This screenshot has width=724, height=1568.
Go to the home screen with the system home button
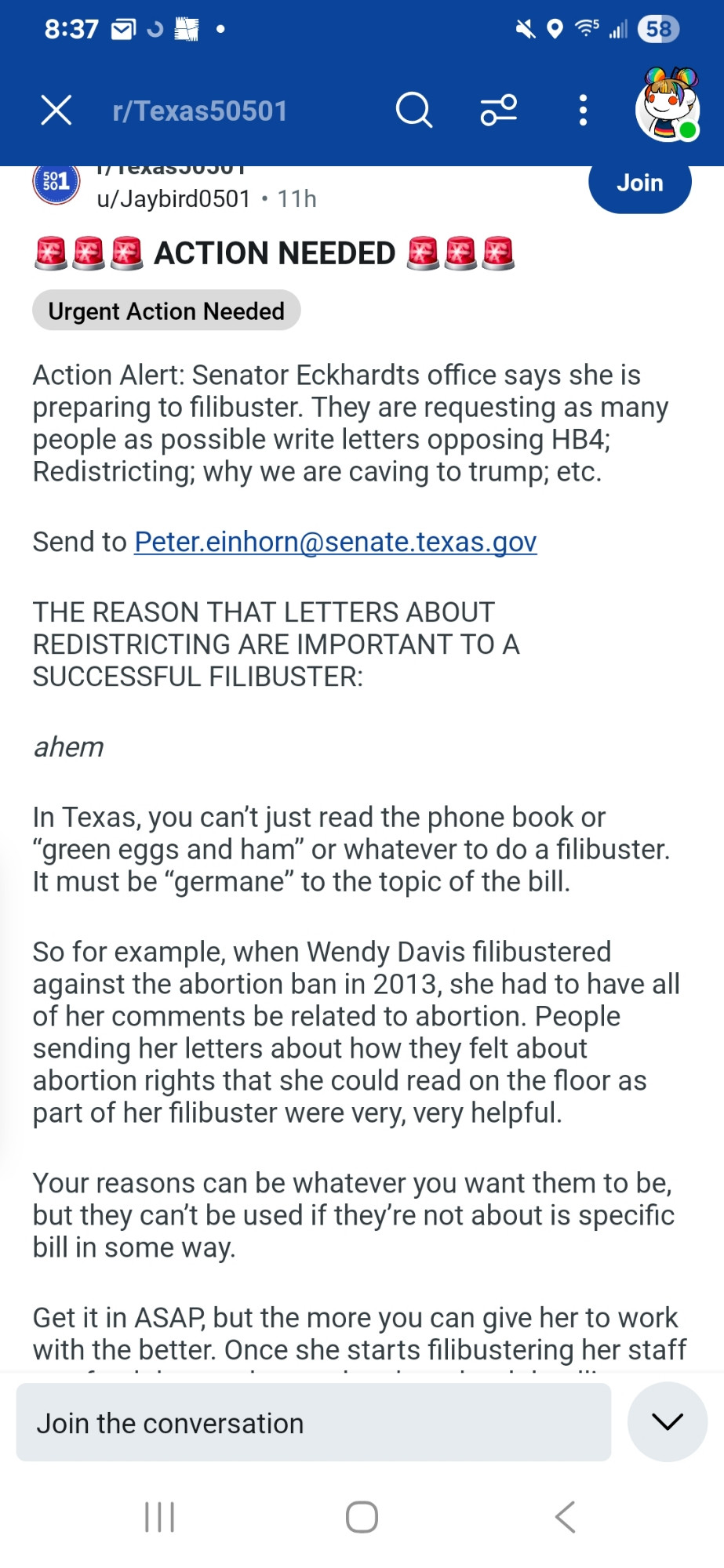362,1517
